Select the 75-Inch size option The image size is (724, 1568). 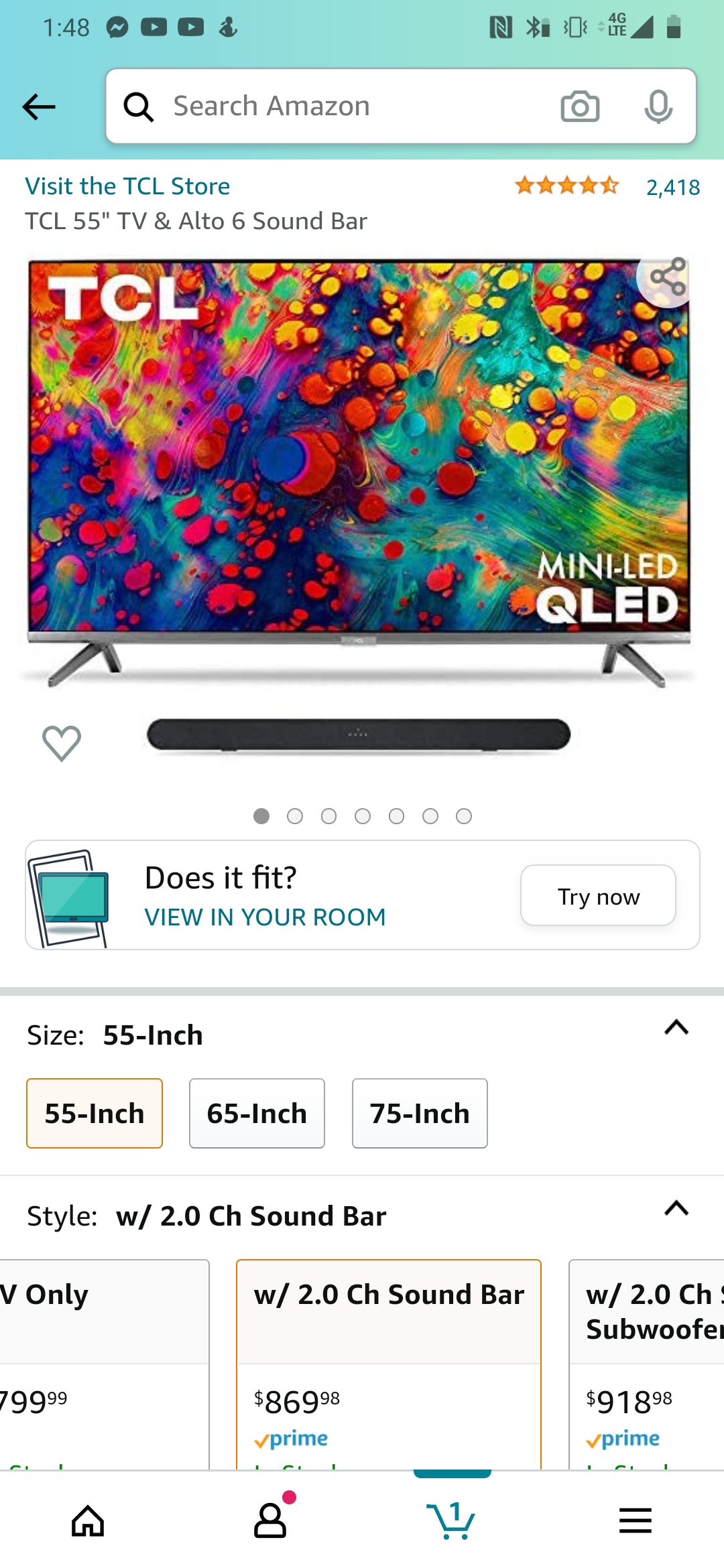point(419,1113)
